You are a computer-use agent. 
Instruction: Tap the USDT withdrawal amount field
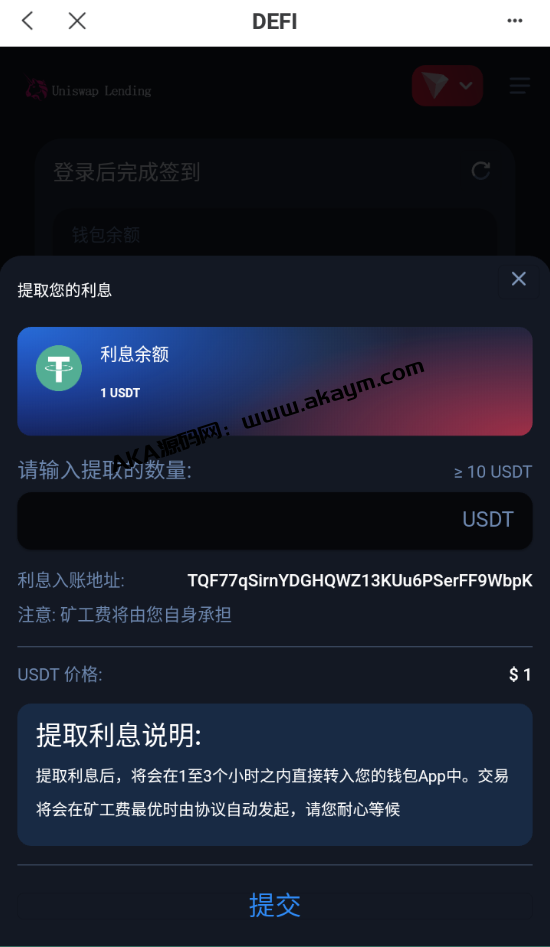(x=275, y=521)
